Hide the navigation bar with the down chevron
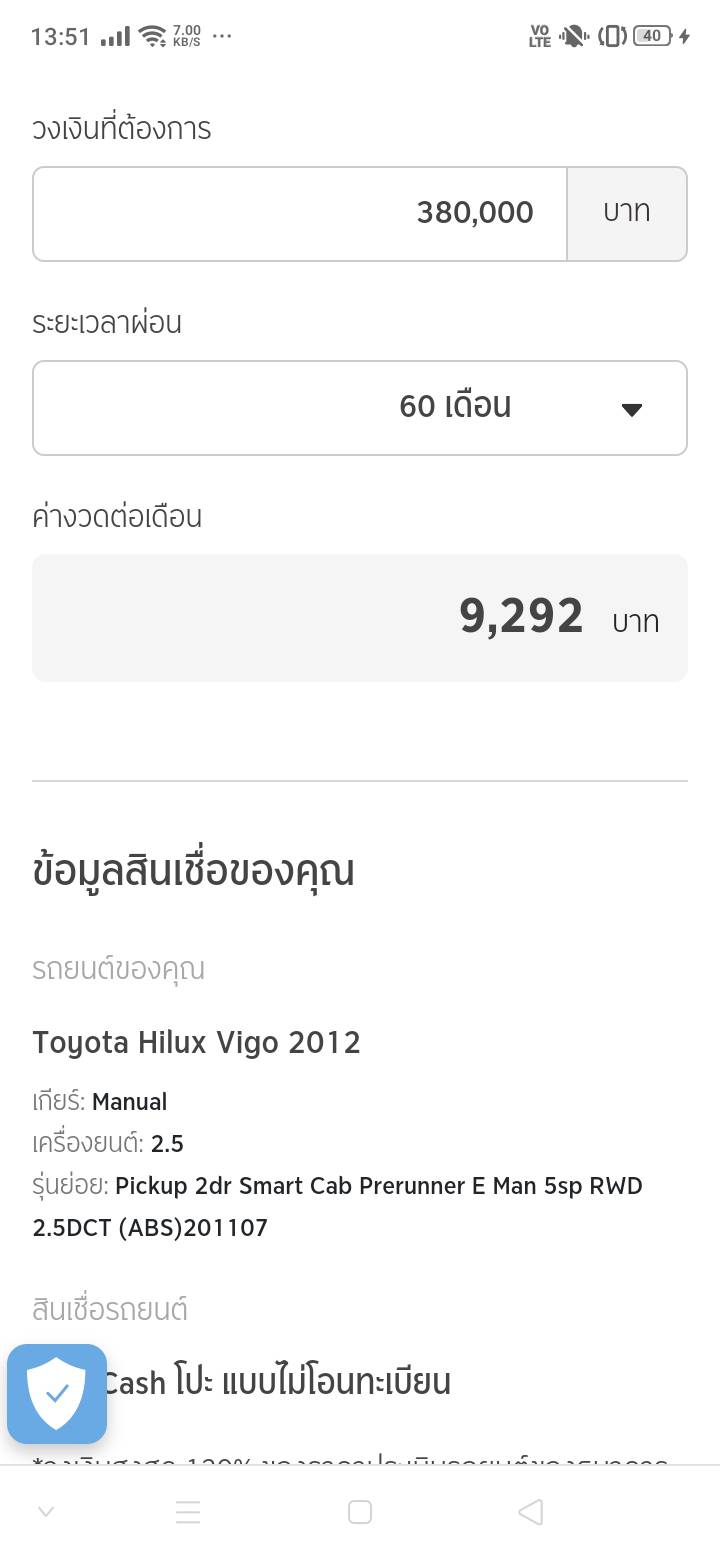The image size is (720, 1560). [46, 1512]
